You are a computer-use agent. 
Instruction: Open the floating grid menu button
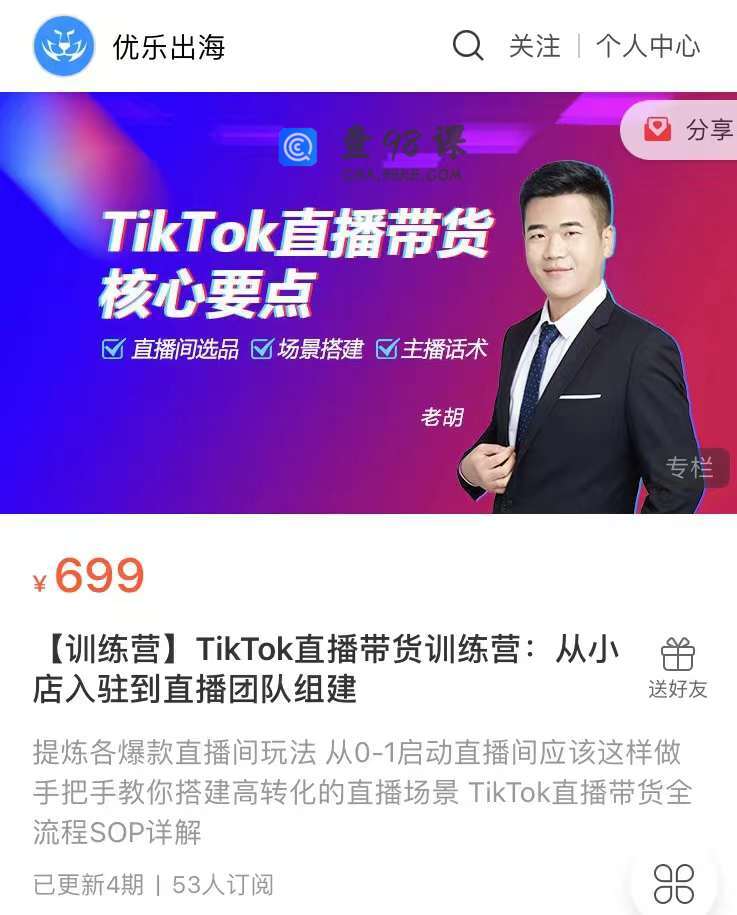[x=673, y=883]
